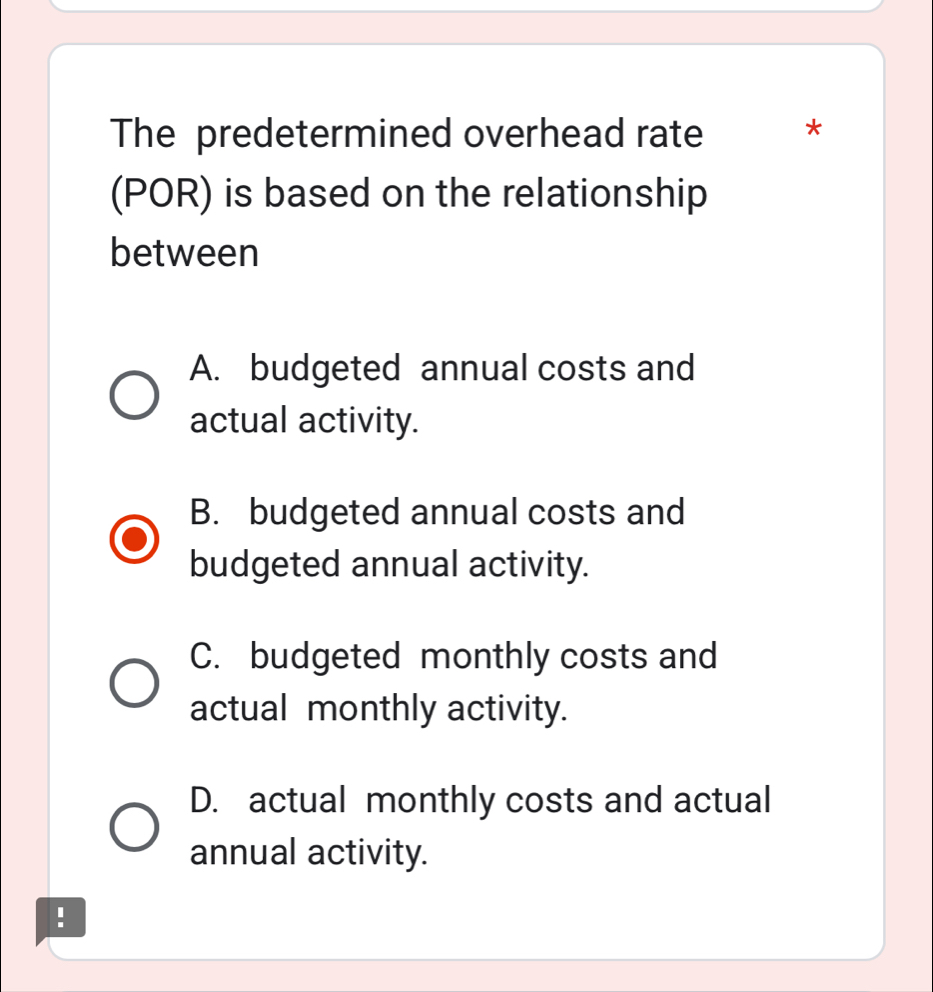The width and height of the screenshot is (933, 992).
Task: Choose option C budgeted monthly costs
Action: (134, 684)
